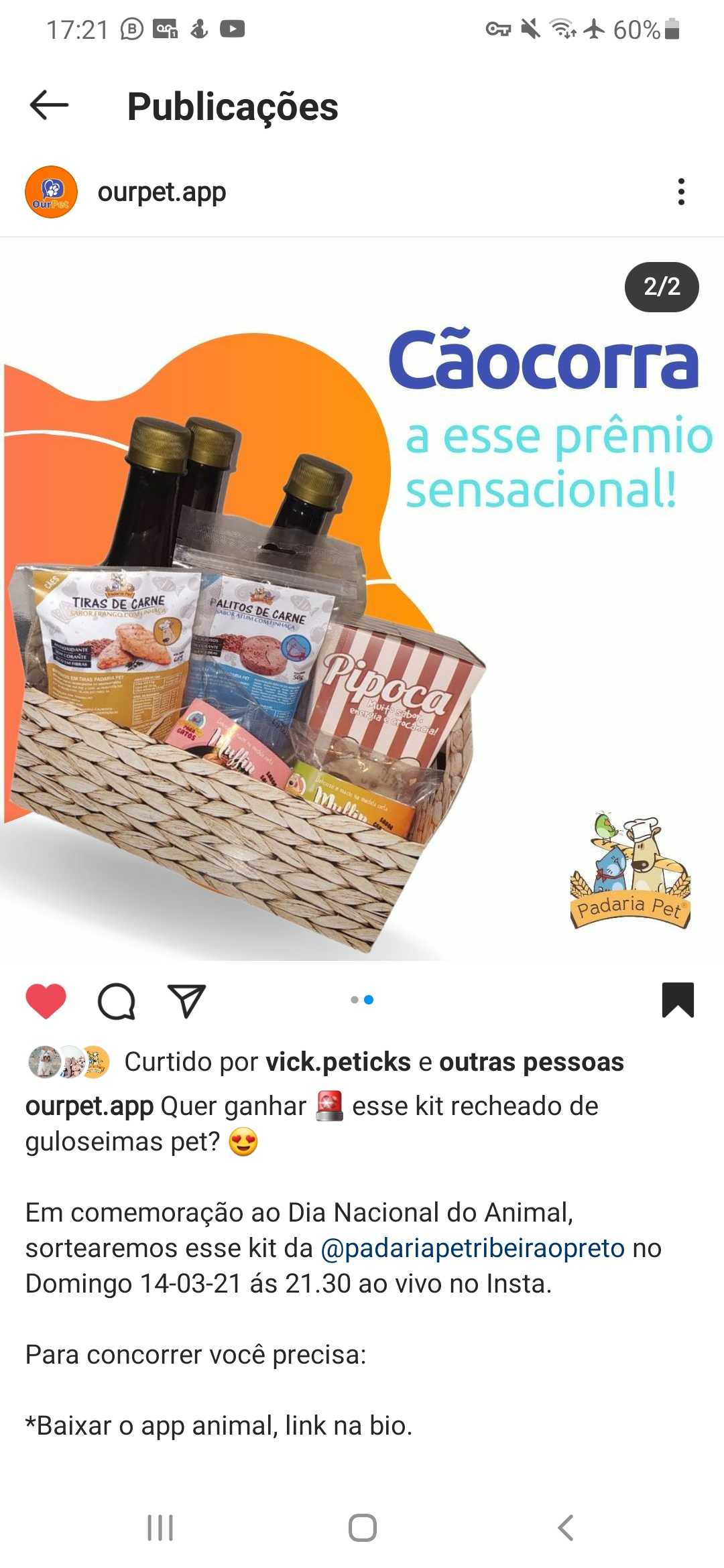Open vick.peticks profile from likes
Image resolution: width=724 pixels, height=1568 pixels.
coord(338,1062)
